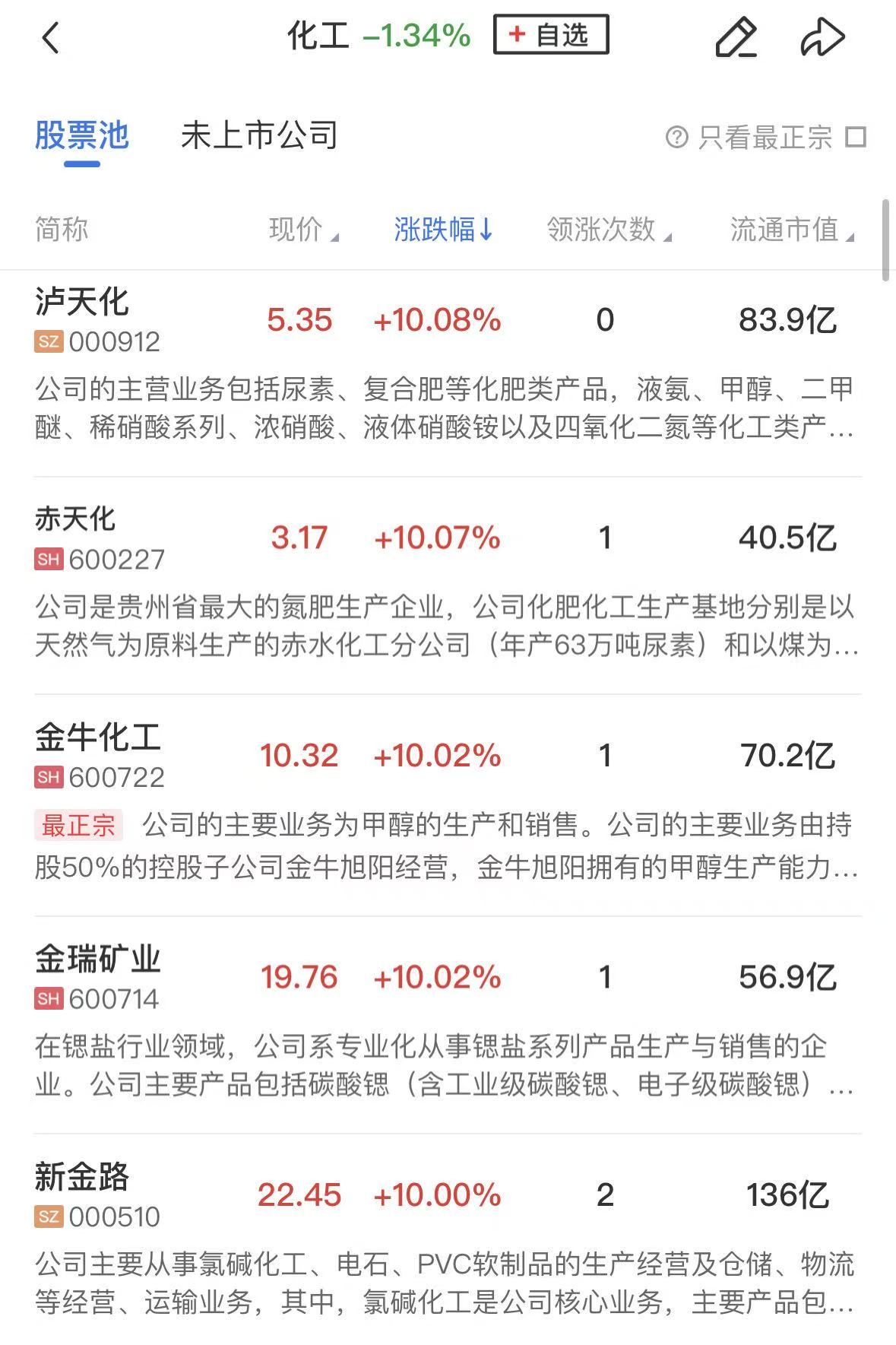Screen dimensions: 896x1345
Task: Open the edit pencil icon
Action: tap(736, 37)
